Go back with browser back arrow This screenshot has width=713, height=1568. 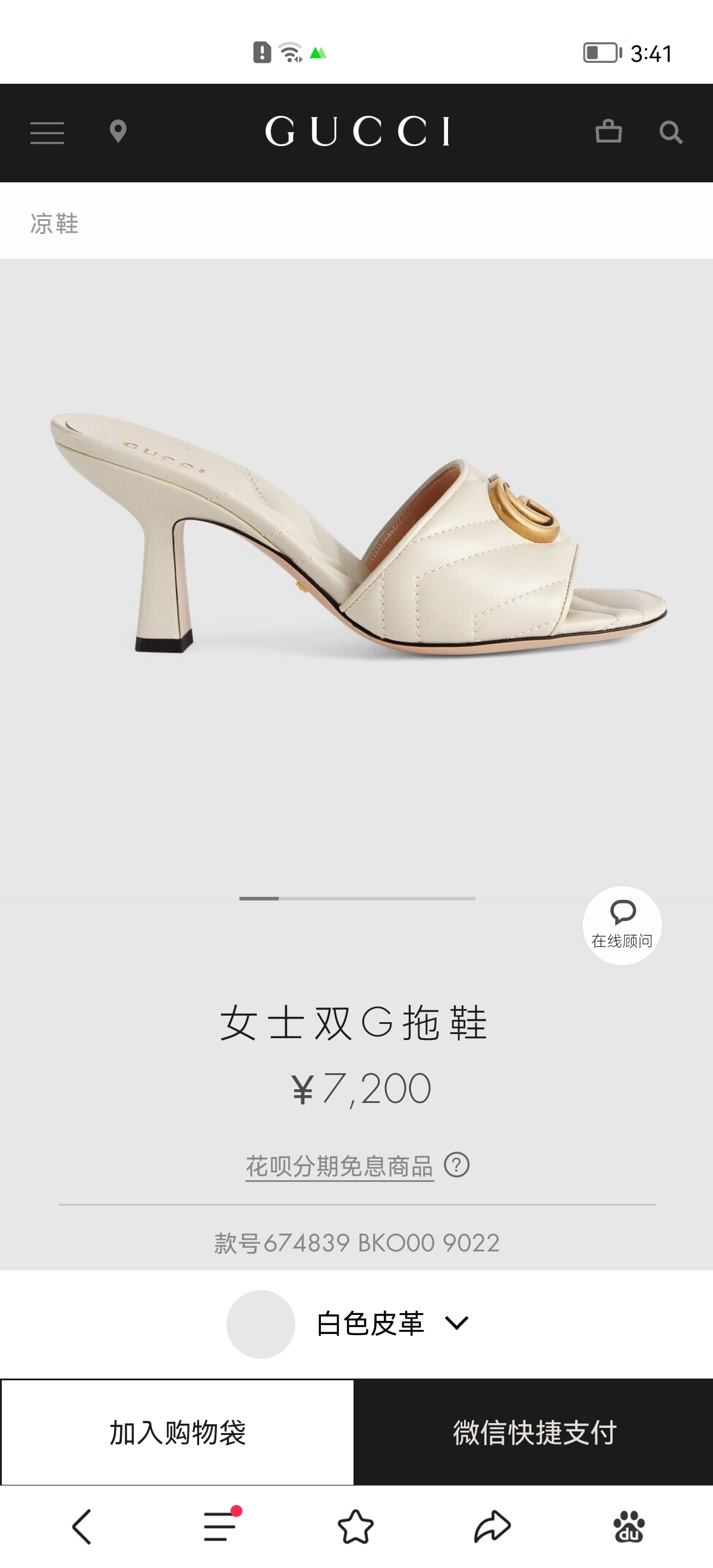82,1526
